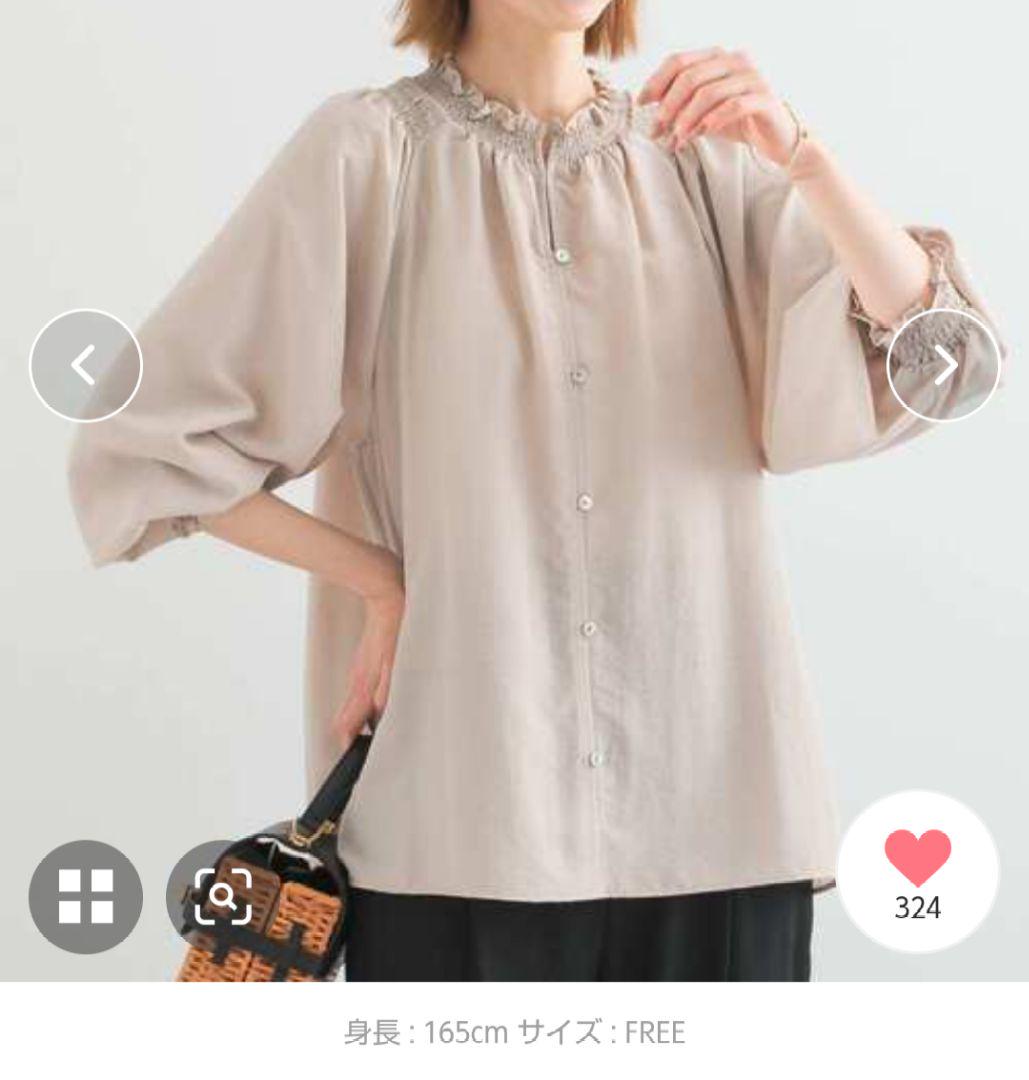
Task: Open the image grid view
Action: (x=86, y=896)
